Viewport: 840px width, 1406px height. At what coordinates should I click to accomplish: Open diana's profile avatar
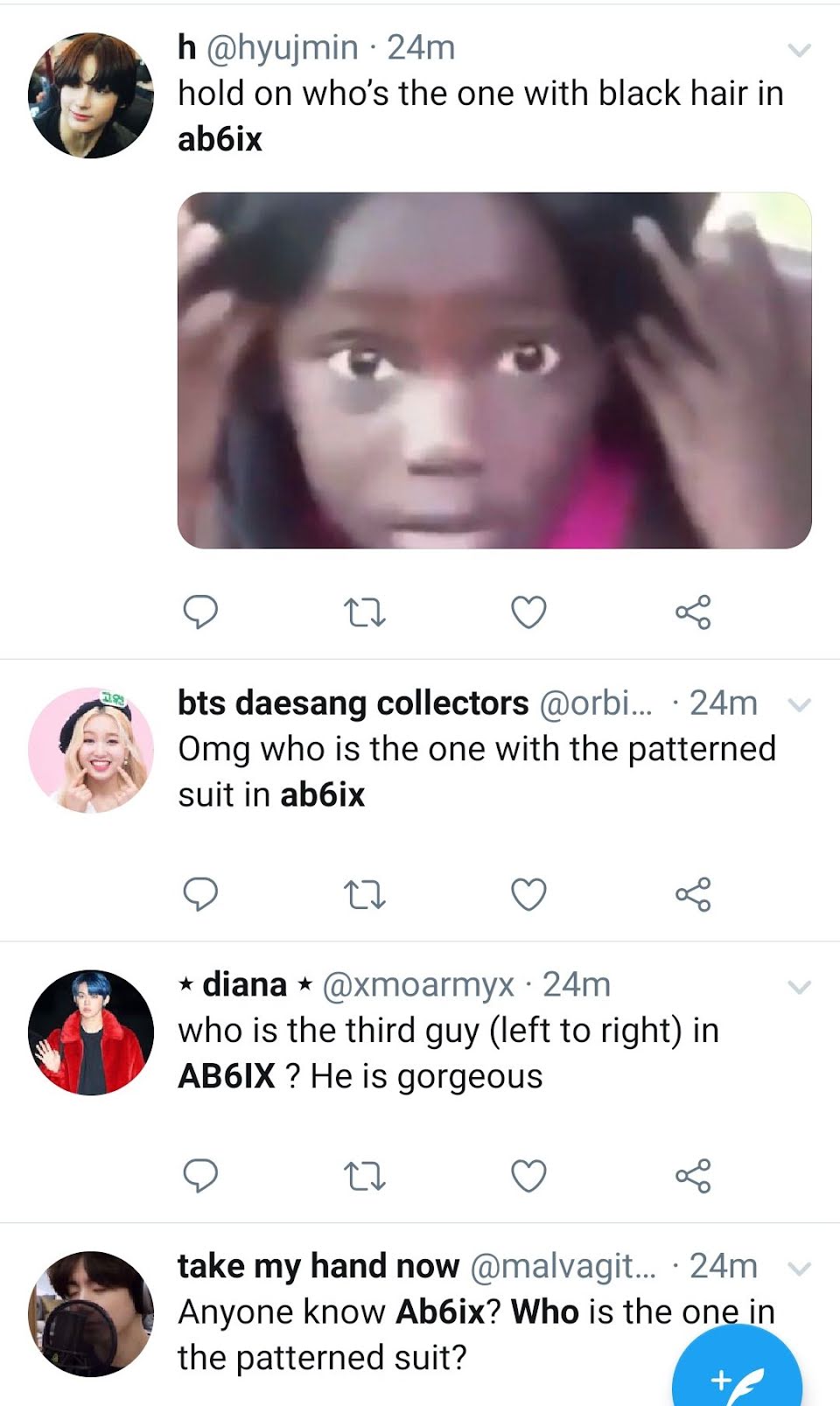91,1032
